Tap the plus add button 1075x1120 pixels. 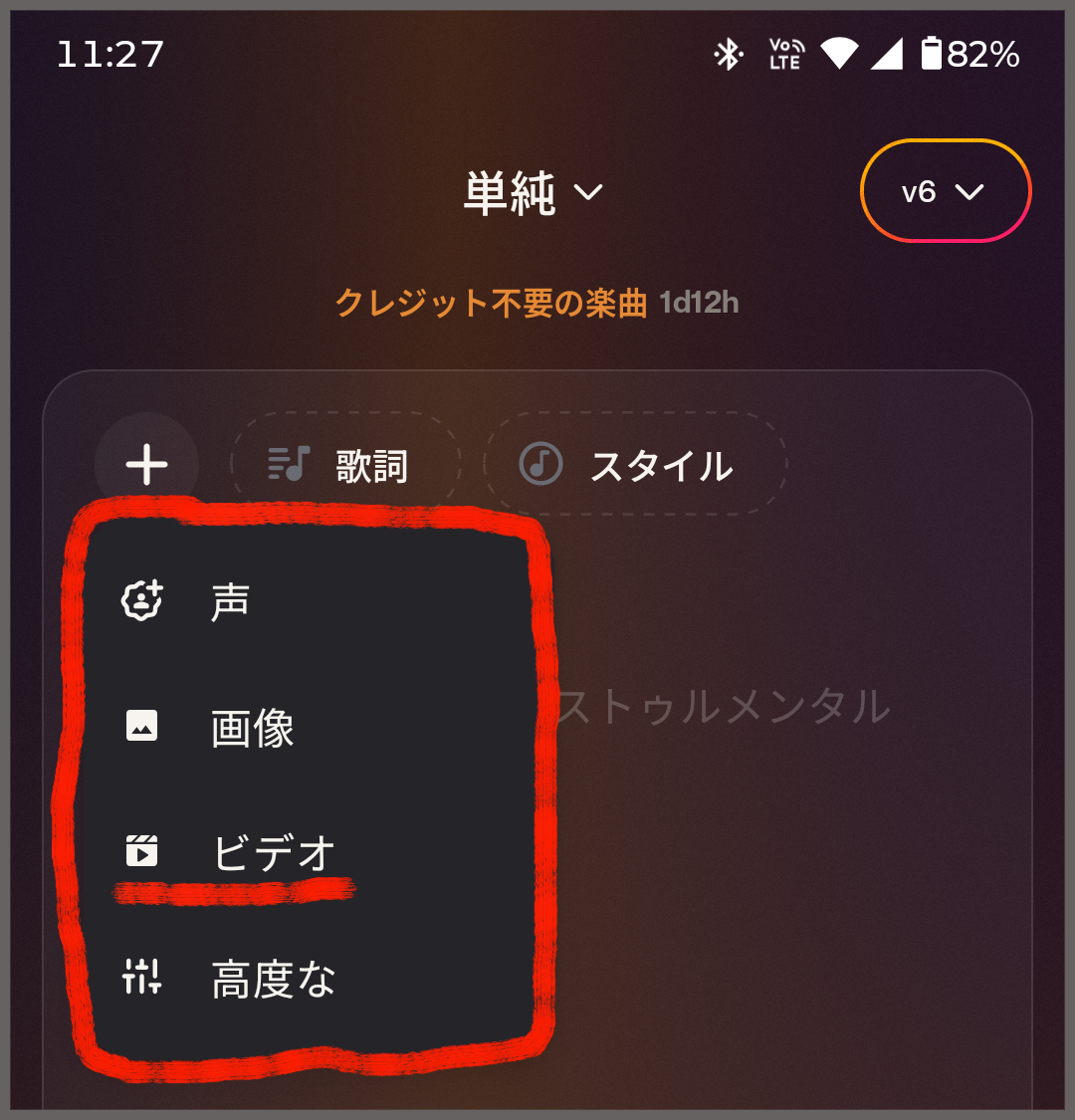pos(146,464)
